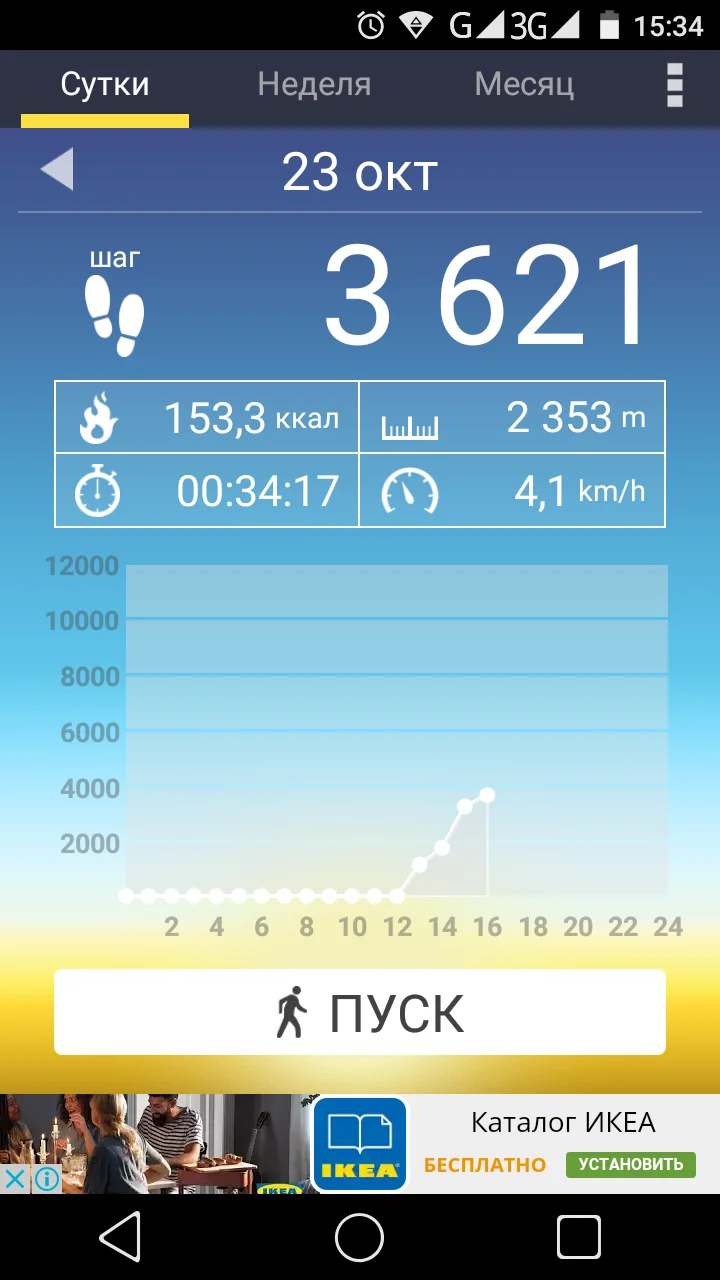Return to the home screen
The image size is (720, 1280).
click(x=360, y=1238)
